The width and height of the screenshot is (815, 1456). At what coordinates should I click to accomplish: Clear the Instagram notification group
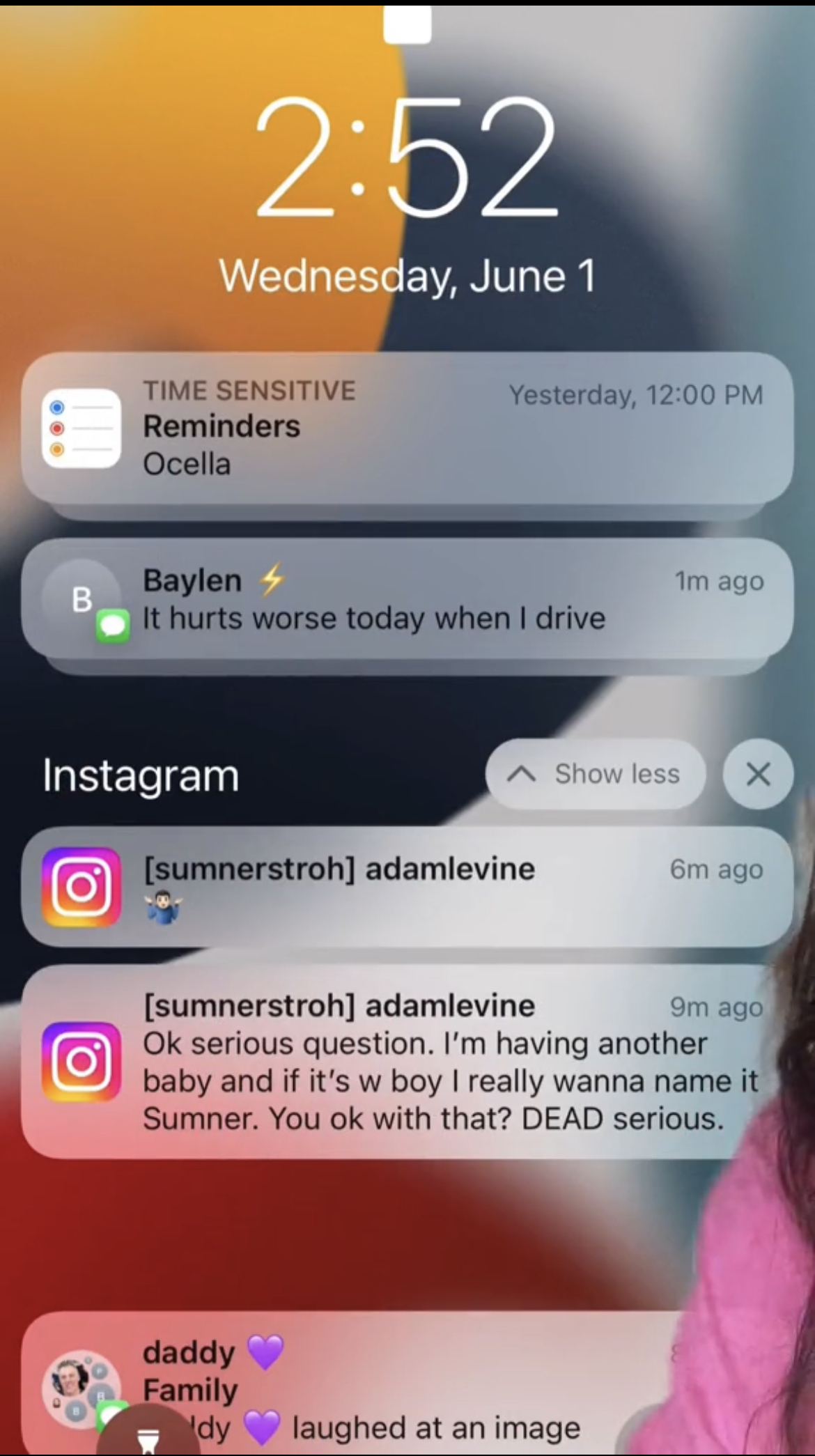[758, 774]
